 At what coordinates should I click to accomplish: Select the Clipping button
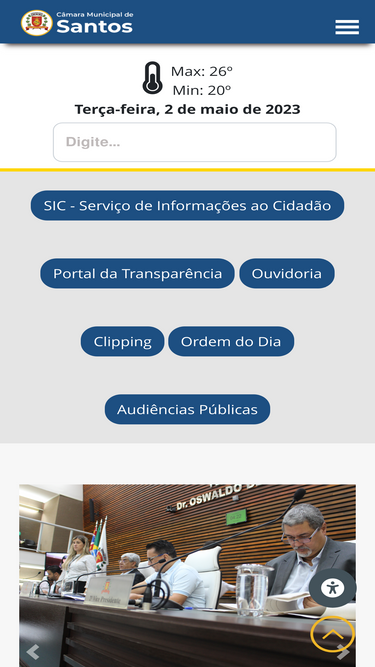point(122,342)
